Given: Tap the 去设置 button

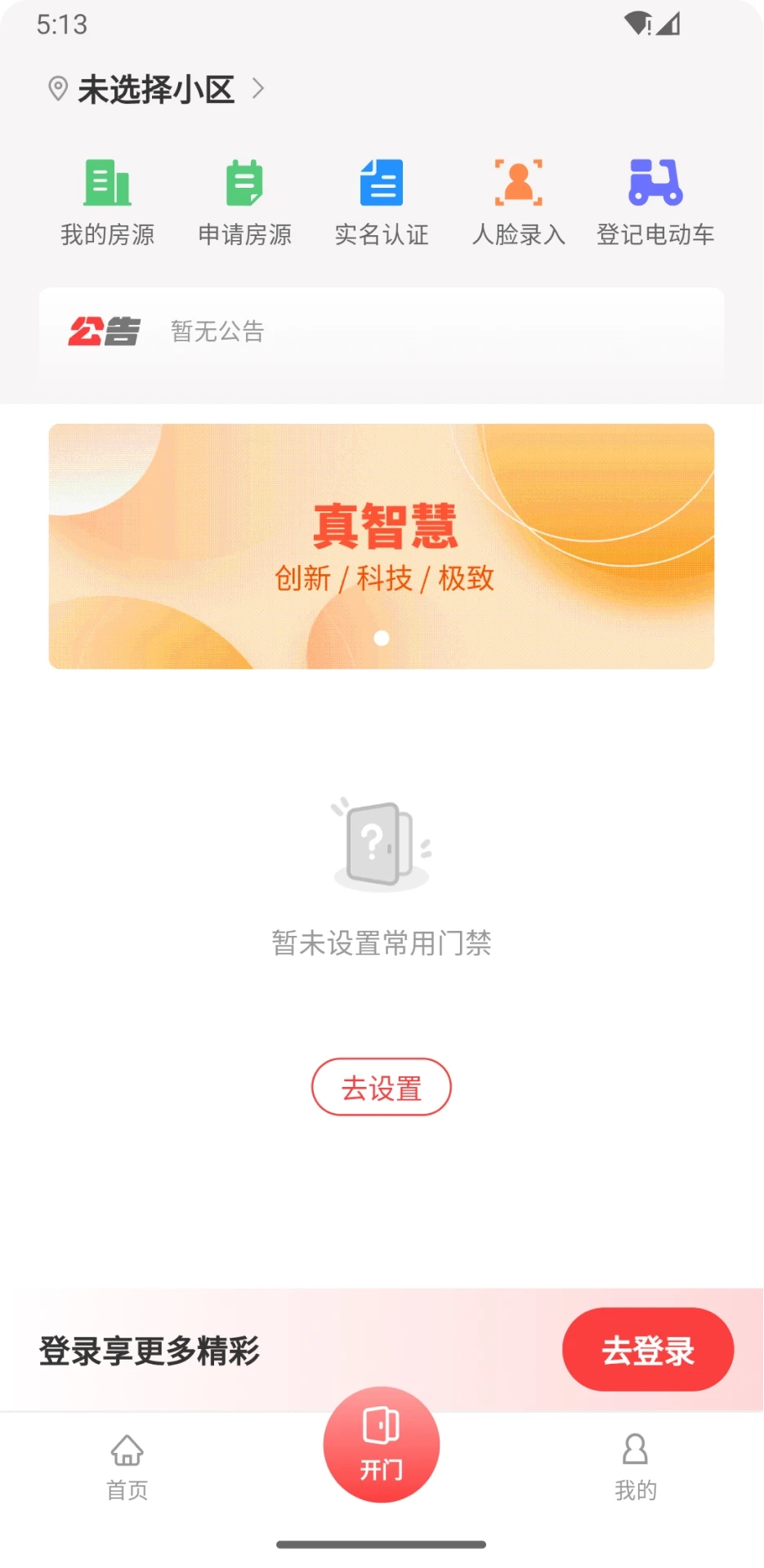Looking at the screenshot, I should pos(382,1087).
